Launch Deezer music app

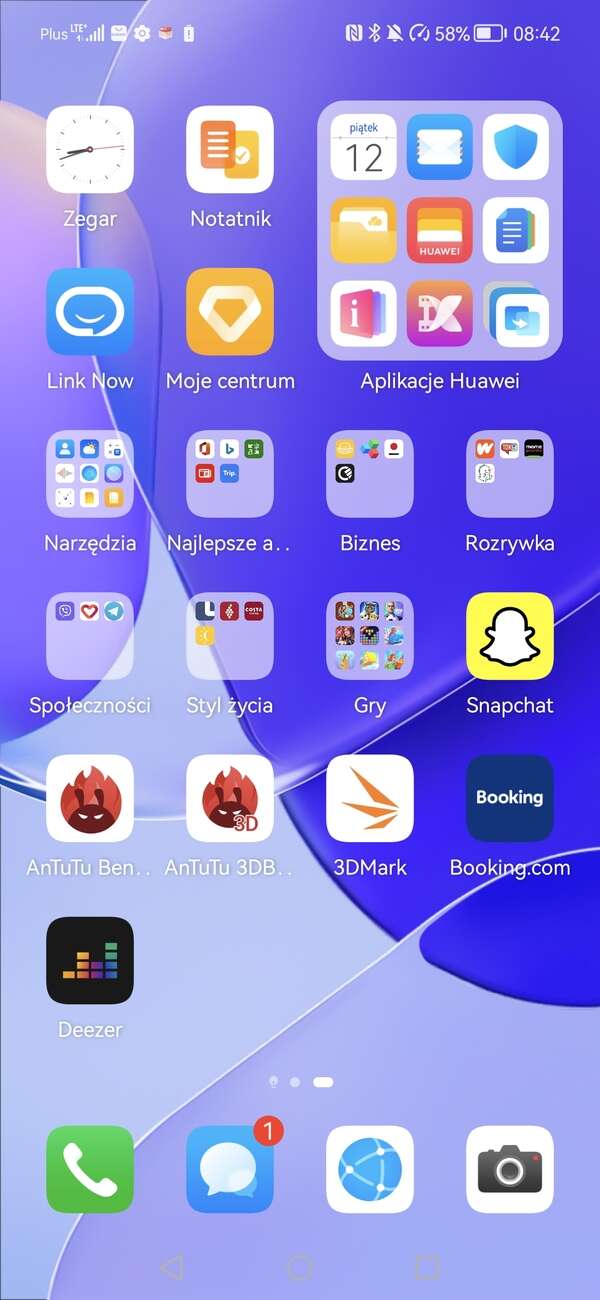(90, 959)
